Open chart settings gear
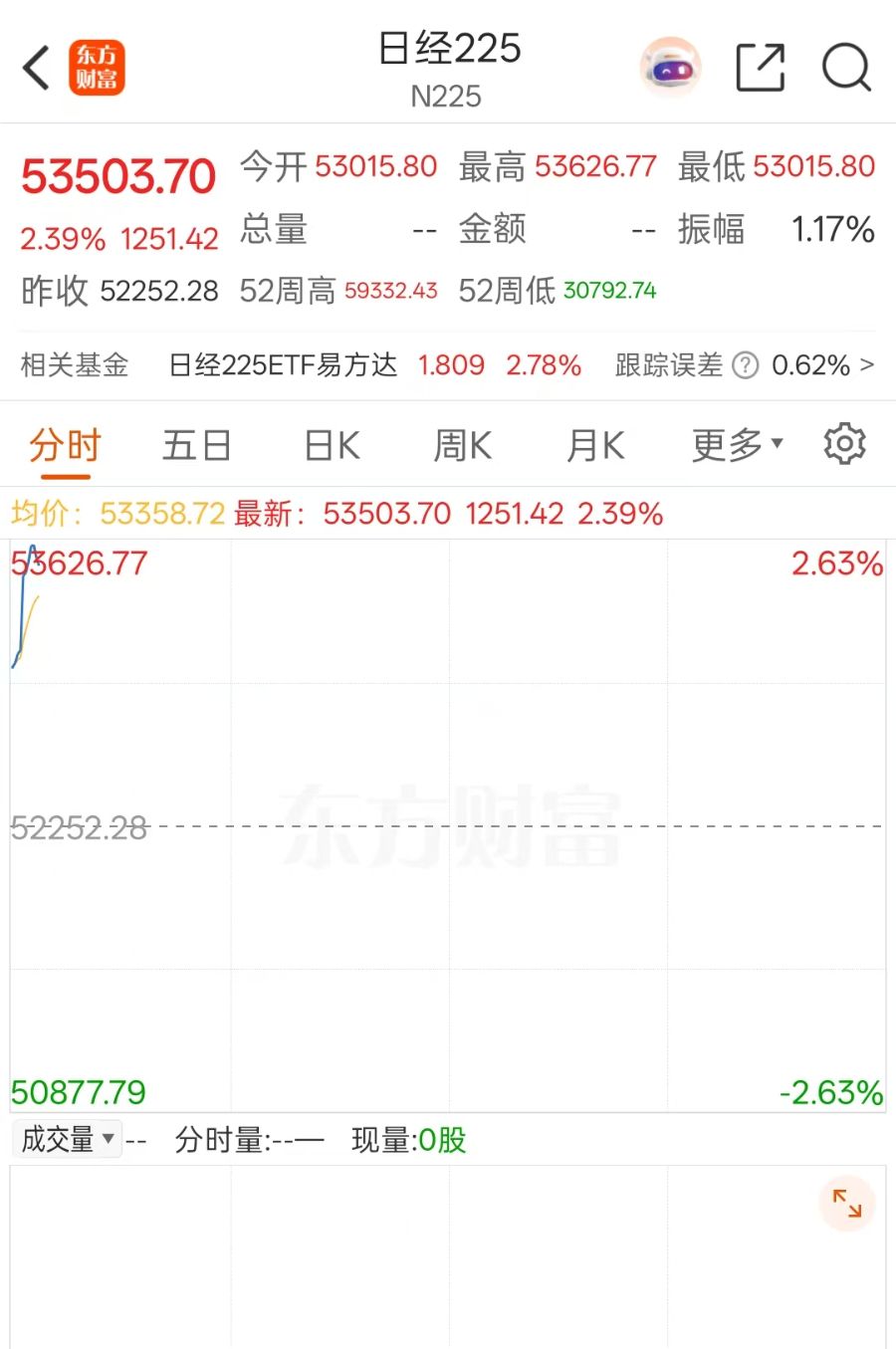 tap(844, 444)
